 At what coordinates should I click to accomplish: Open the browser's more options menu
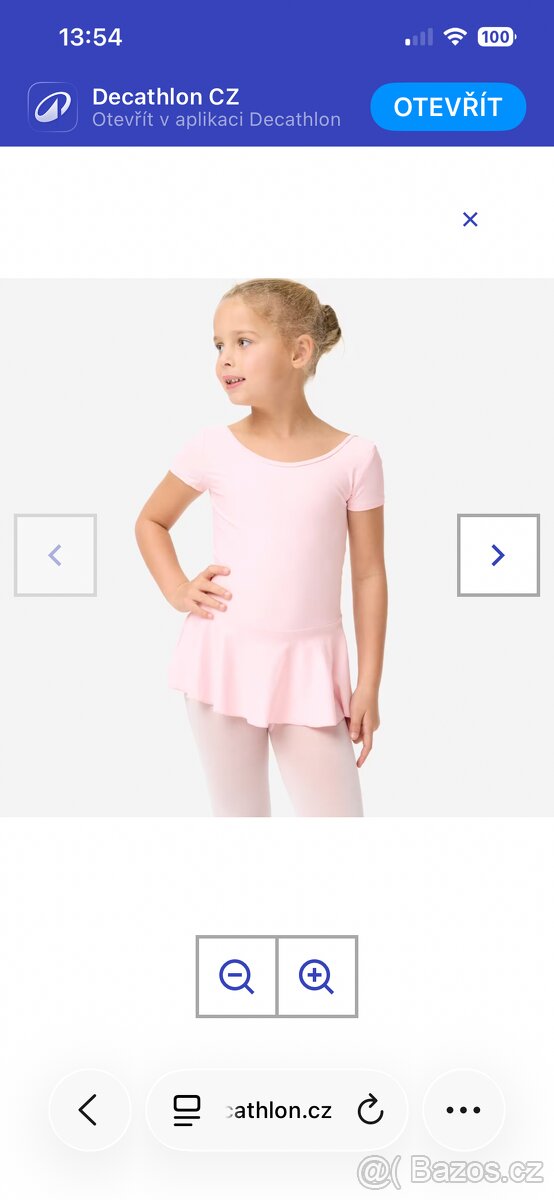tap(463, 1110)
